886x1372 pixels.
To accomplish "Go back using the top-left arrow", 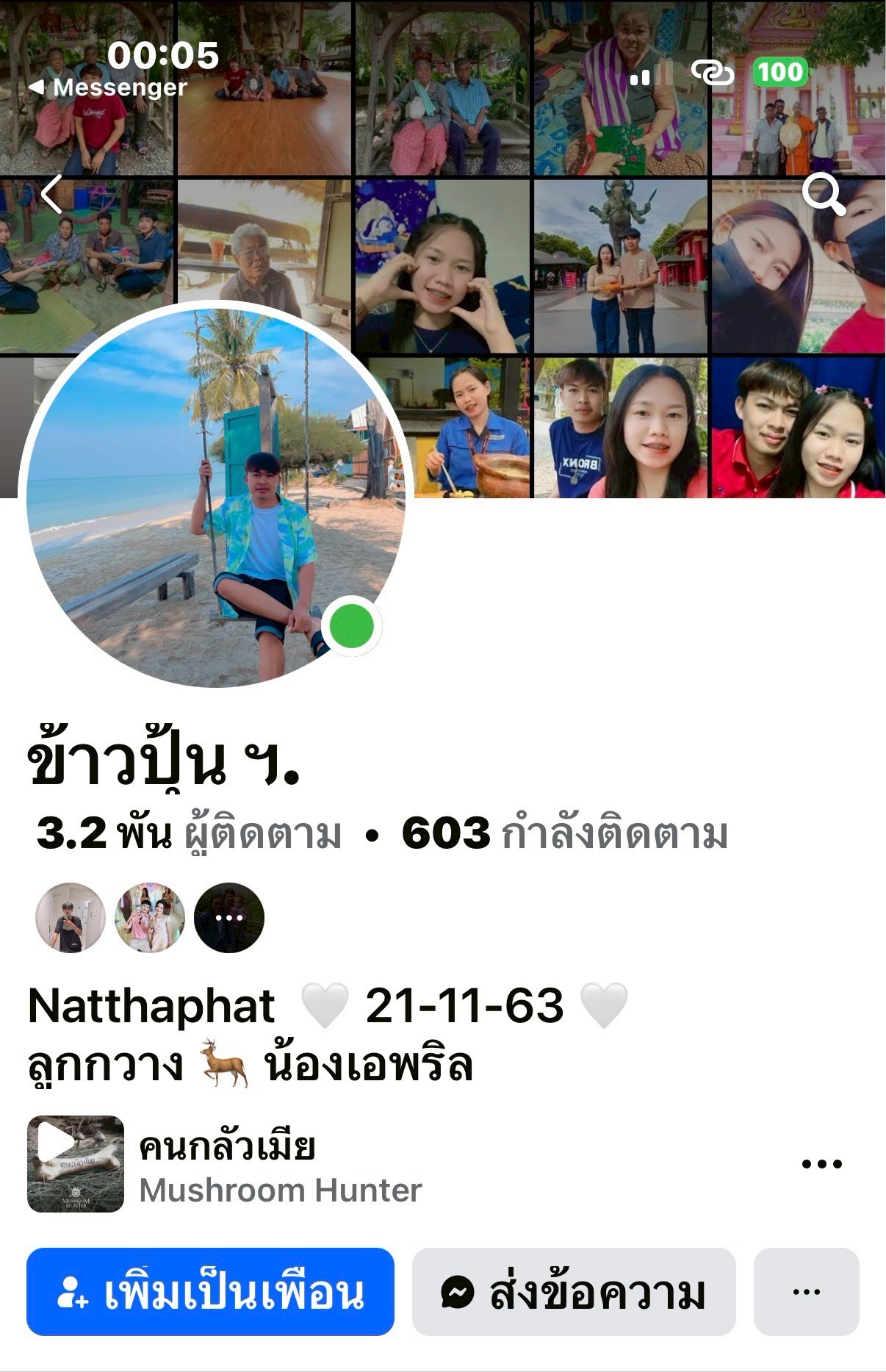I will (51, 195).
